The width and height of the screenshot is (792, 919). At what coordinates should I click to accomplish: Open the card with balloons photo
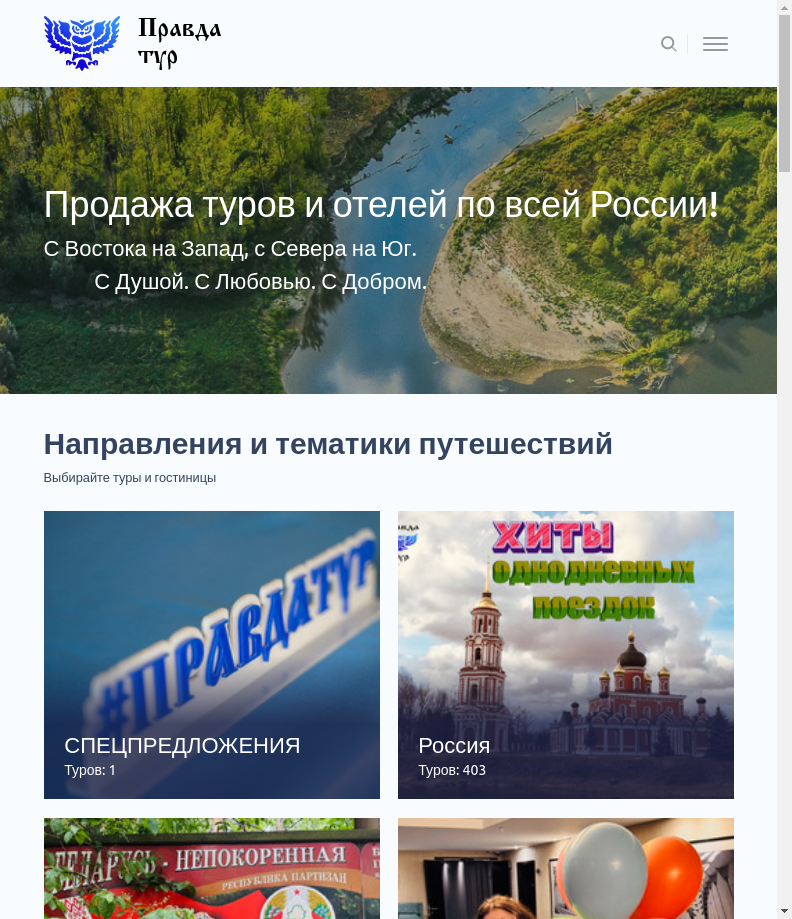tap(566, 868)
